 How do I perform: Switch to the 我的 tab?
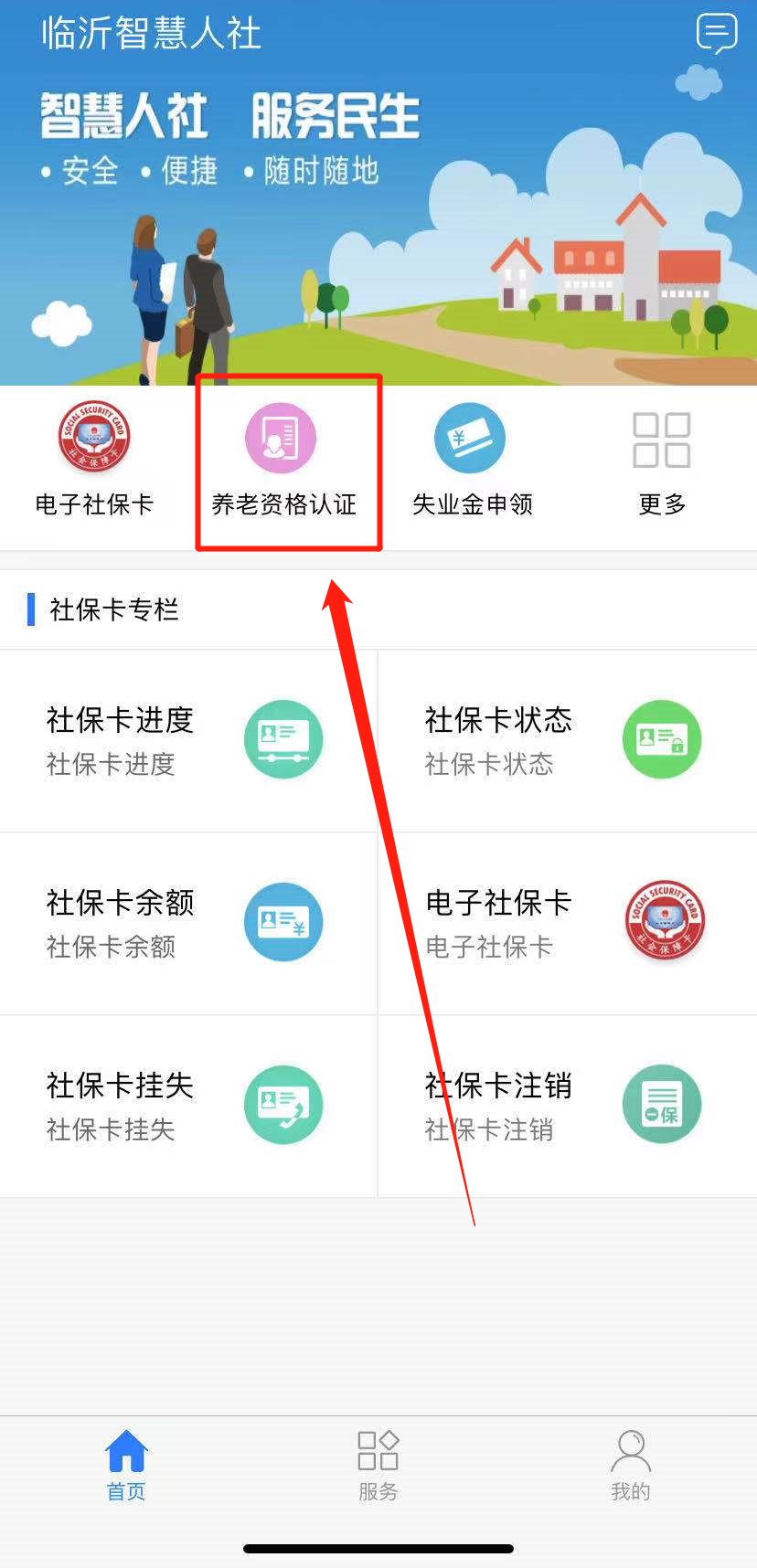tap(630, 1466)
